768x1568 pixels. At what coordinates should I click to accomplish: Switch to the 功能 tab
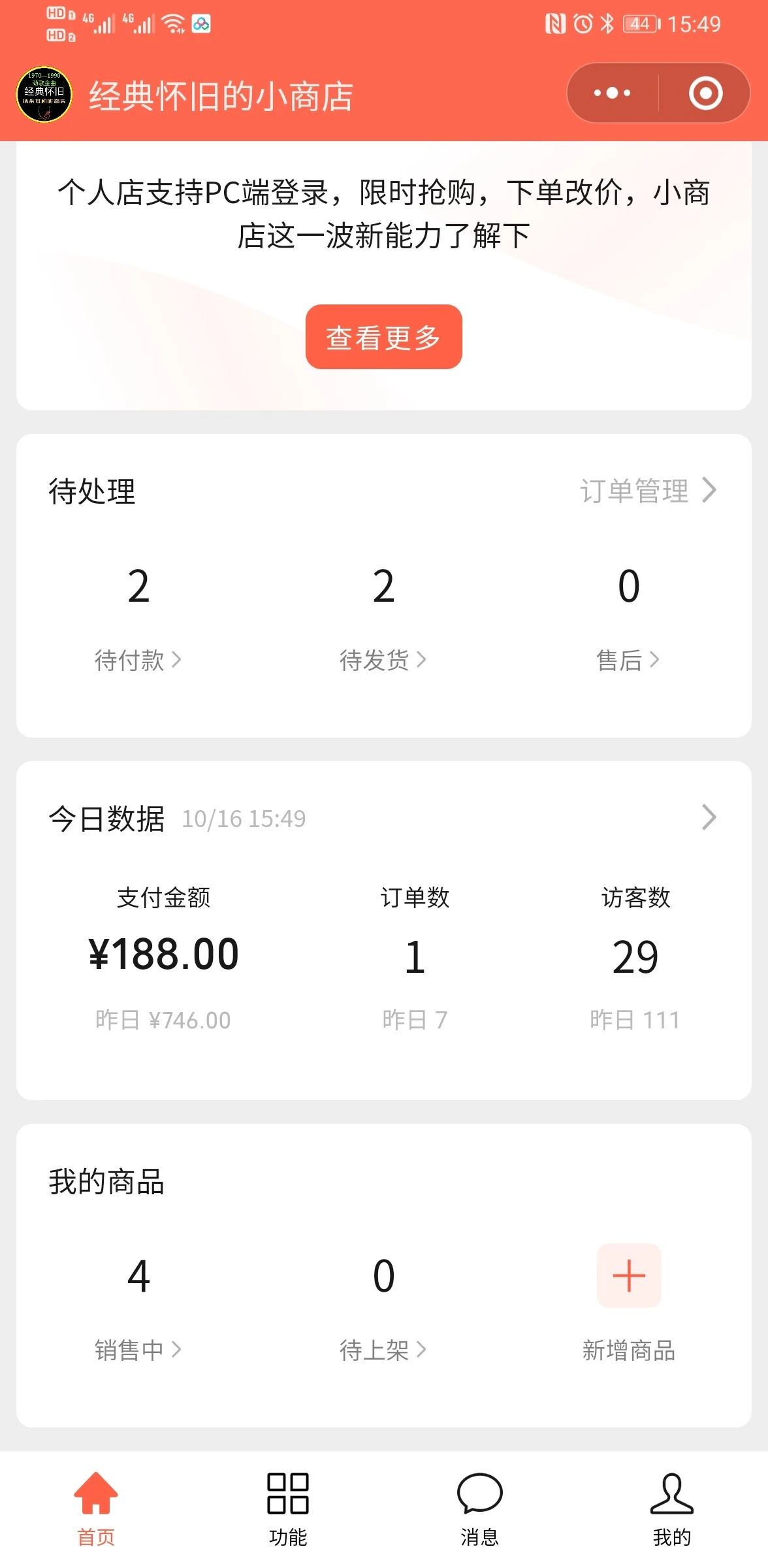click(288, 1509)
